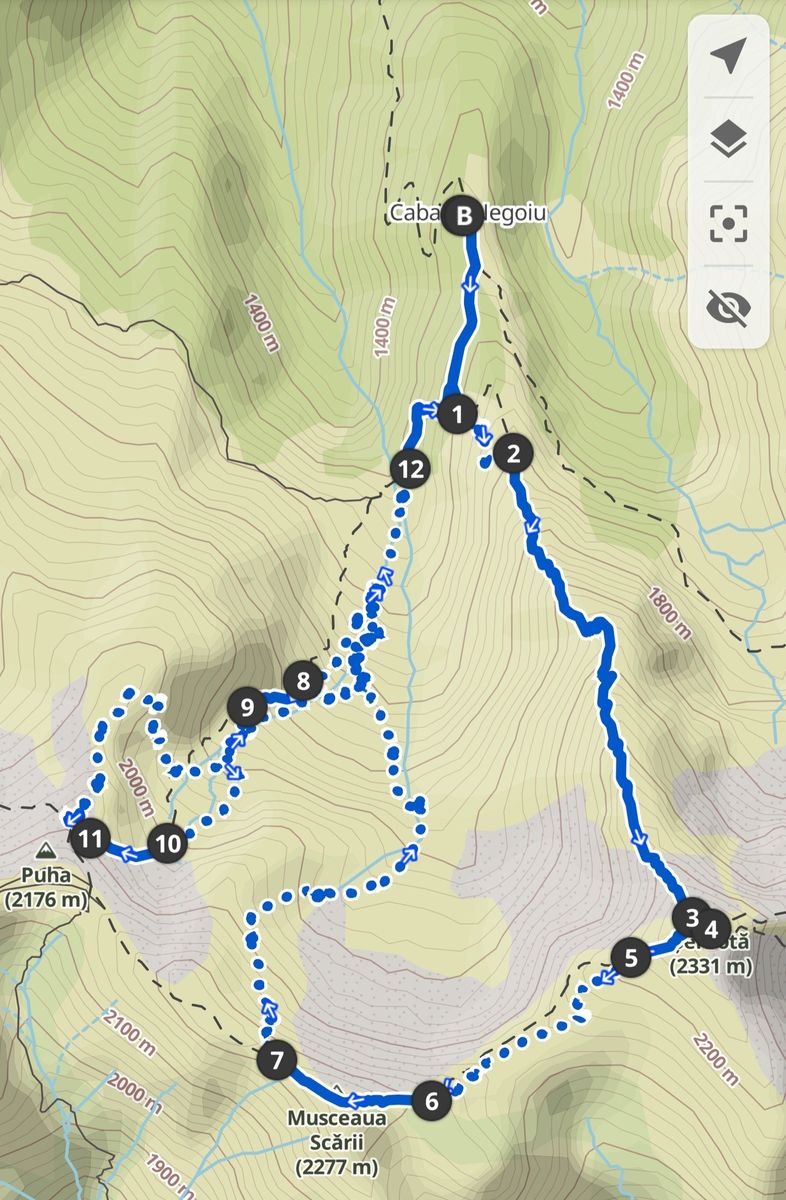The image size is (786, 1200).
Task: Tap waypoint 12 marker
Action: [x=409, y=468]
